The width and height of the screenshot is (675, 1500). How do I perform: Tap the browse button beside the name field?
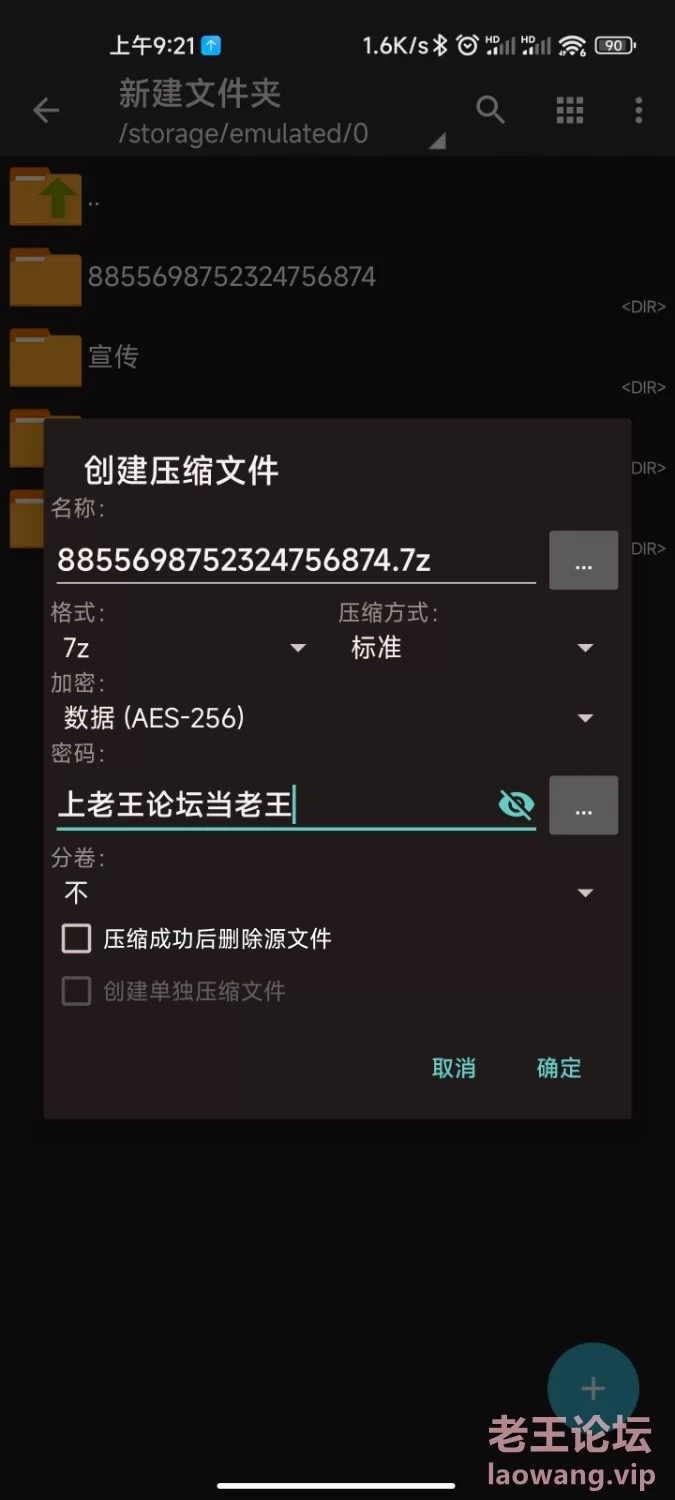click(x=584, y=561)
